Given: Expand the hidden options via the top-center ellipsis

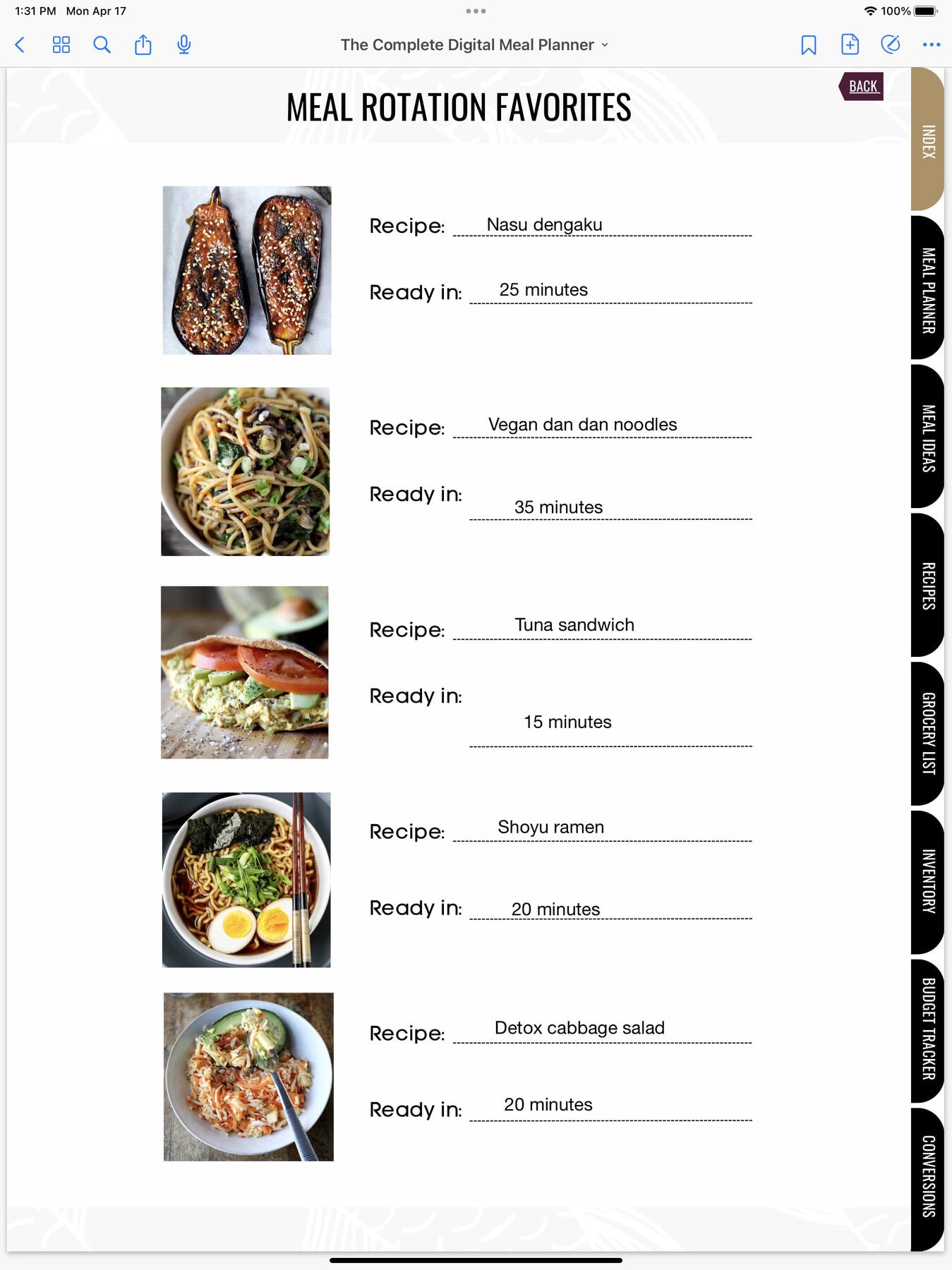Looking at the screenshot, I should click(477, 11).
